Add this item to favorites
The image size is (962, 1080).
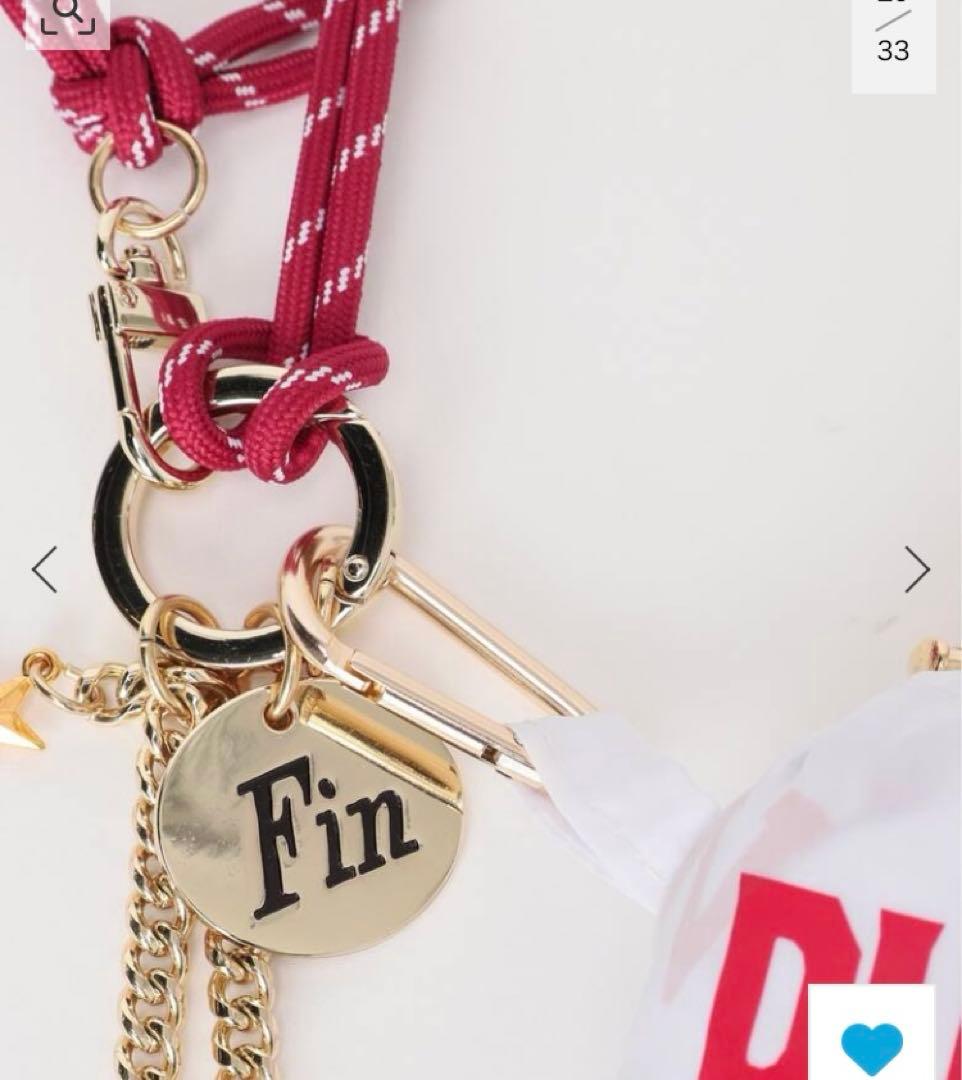[x=871, y=1043]
